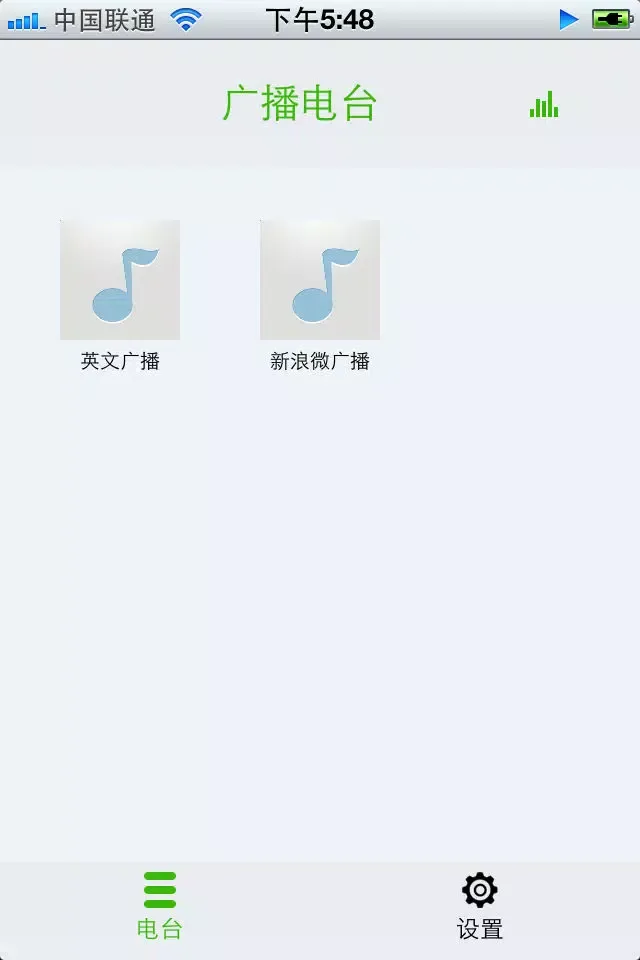Image resolution: width=640 pixels, height=960 pixels.
Task: Switch to the 设置 tab
Action: click(480, 906)
